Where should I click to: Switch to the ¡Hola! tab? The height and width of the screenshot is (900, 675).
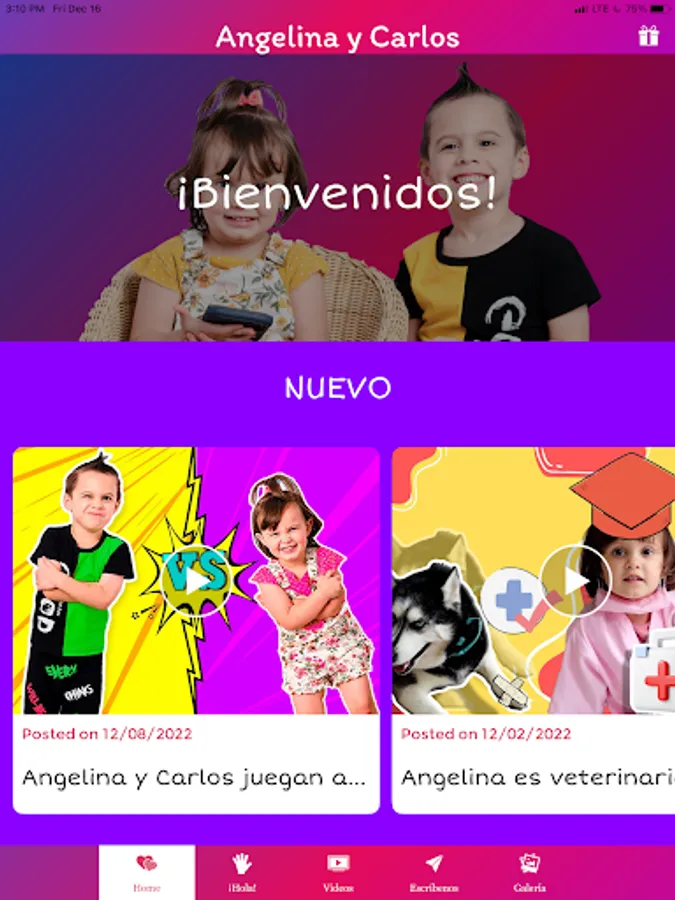(x=242, y=872)
